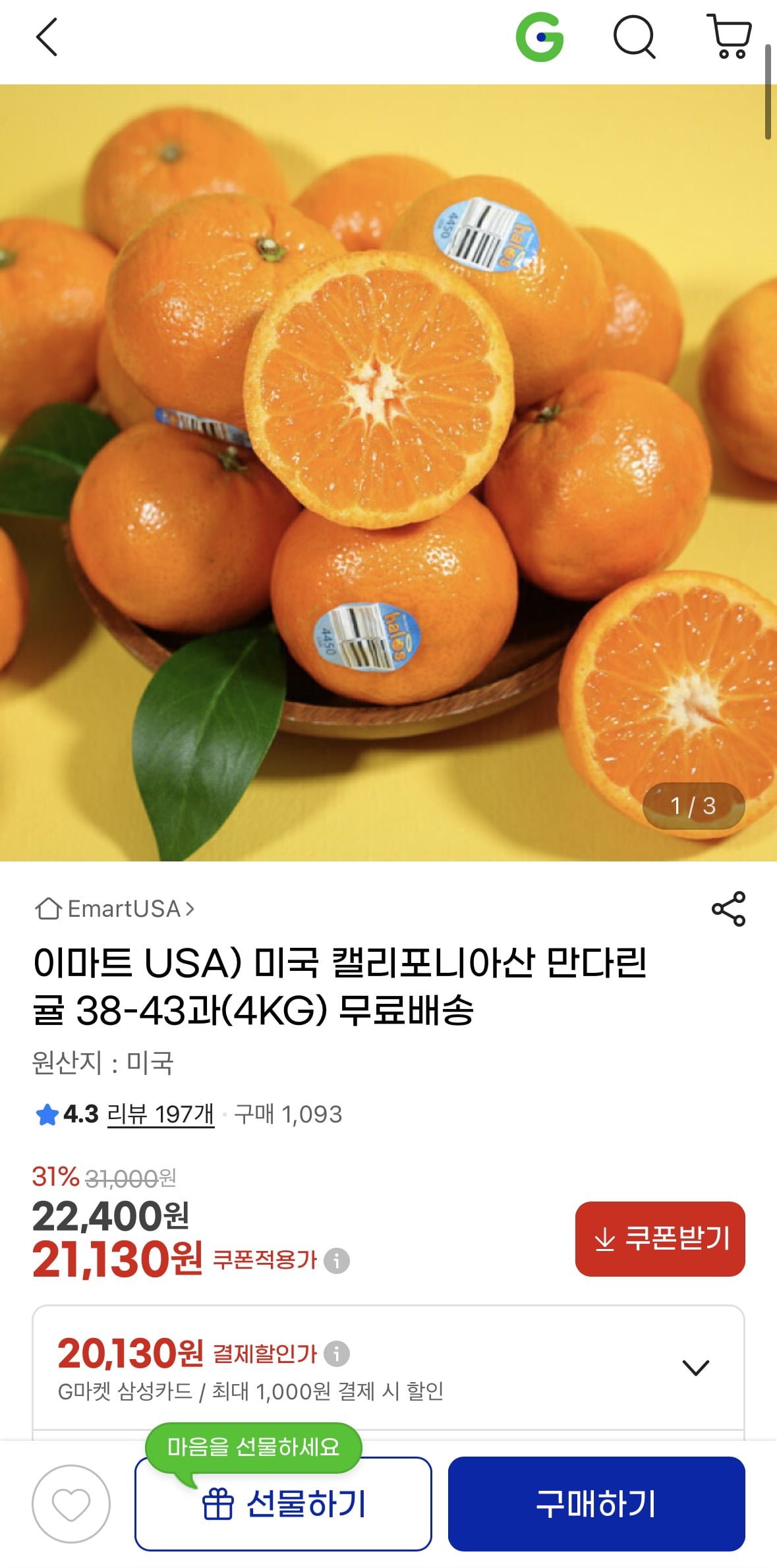Open the Gmarket home logo
This screenshot has height=1568, width=777.
point(539,38)
